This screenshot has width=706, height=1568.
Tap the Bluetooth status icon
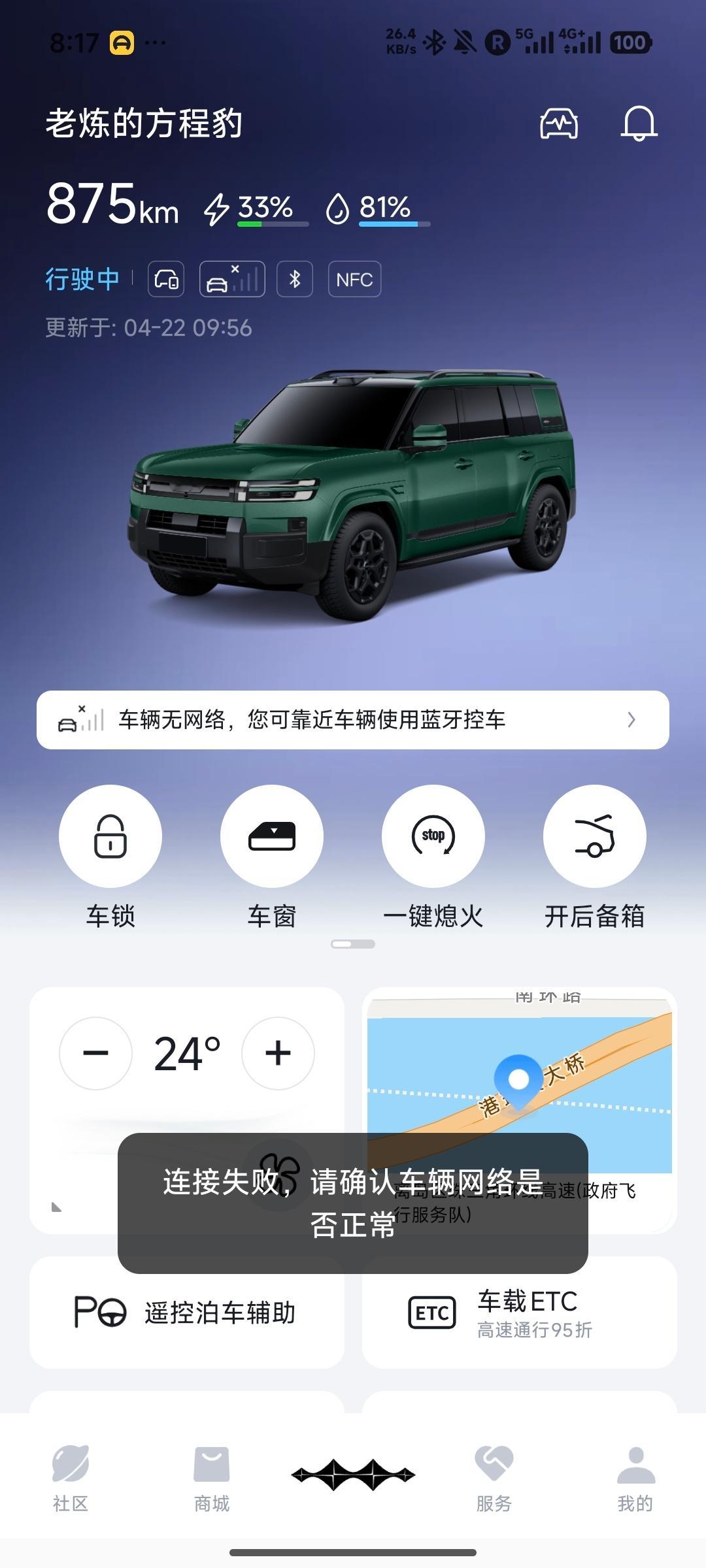tap(295, 280)
